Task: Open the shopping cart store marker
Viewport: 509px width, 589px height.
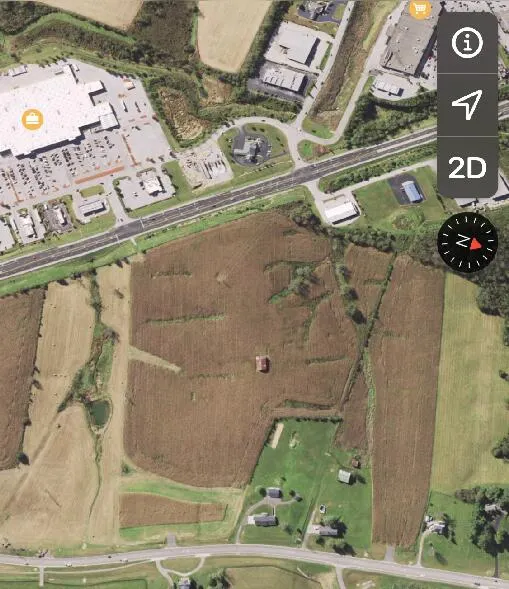Action: click(420, 8)
